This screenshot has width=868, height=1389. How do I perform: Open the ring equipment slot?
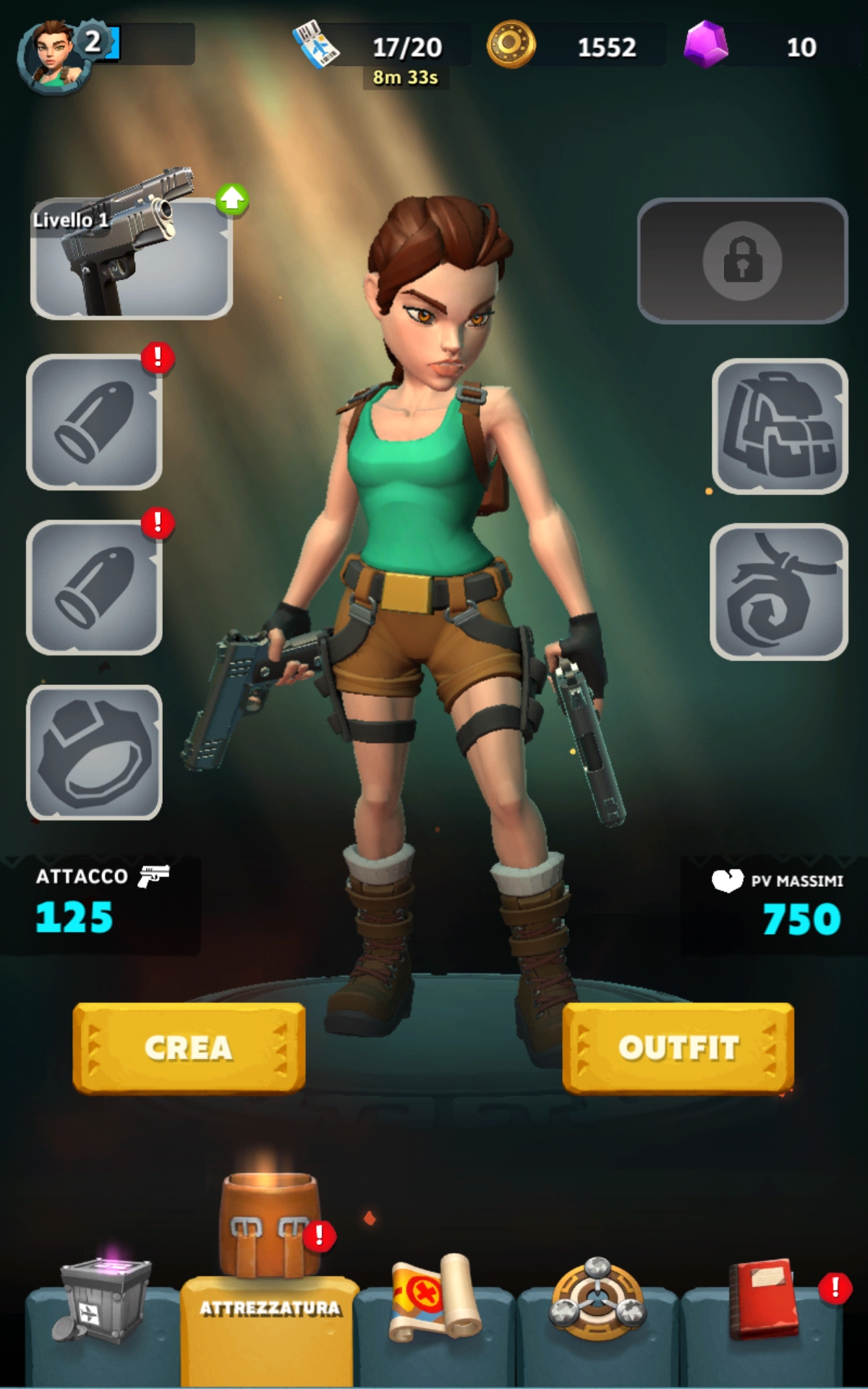click(x=94, y=752)
